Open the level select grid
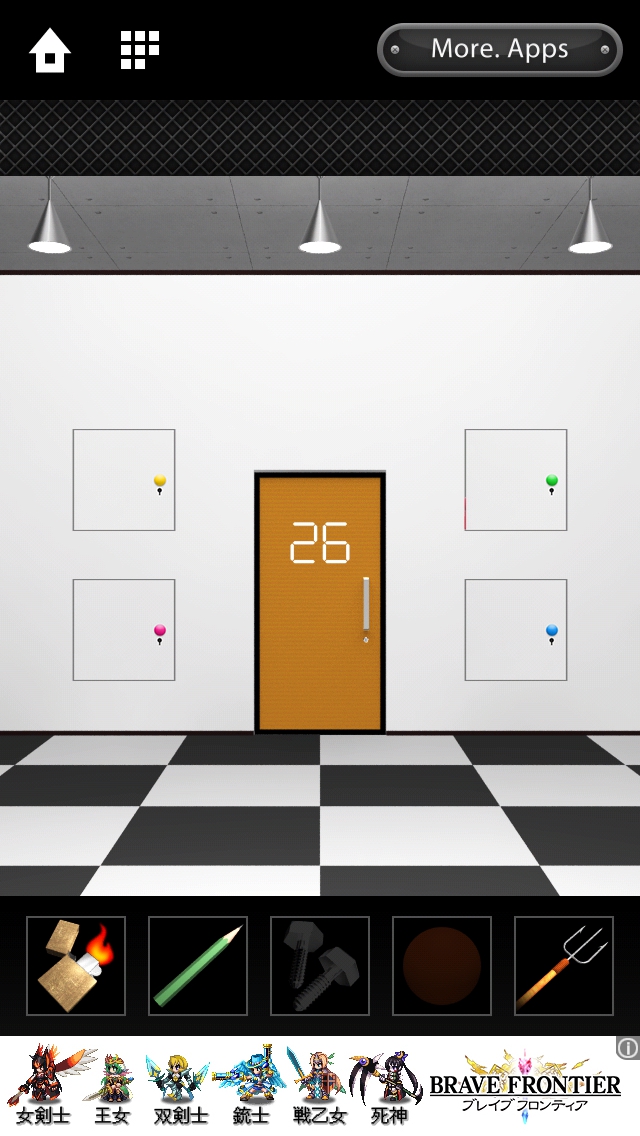 click(140, 49)
